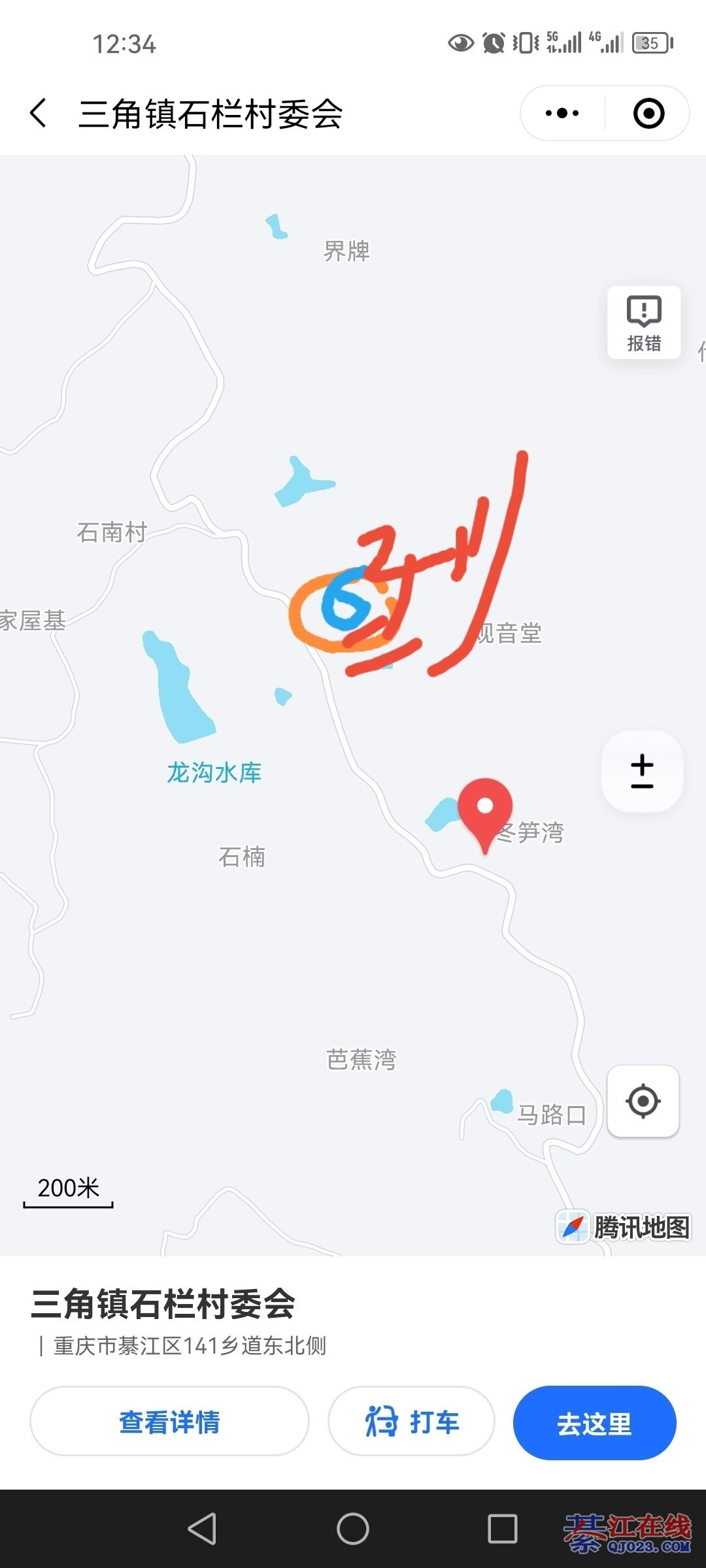The height and width of the screenshot is (1568, 706).
Task: Report a map error with 报错
Action: [x=644, y=323]
